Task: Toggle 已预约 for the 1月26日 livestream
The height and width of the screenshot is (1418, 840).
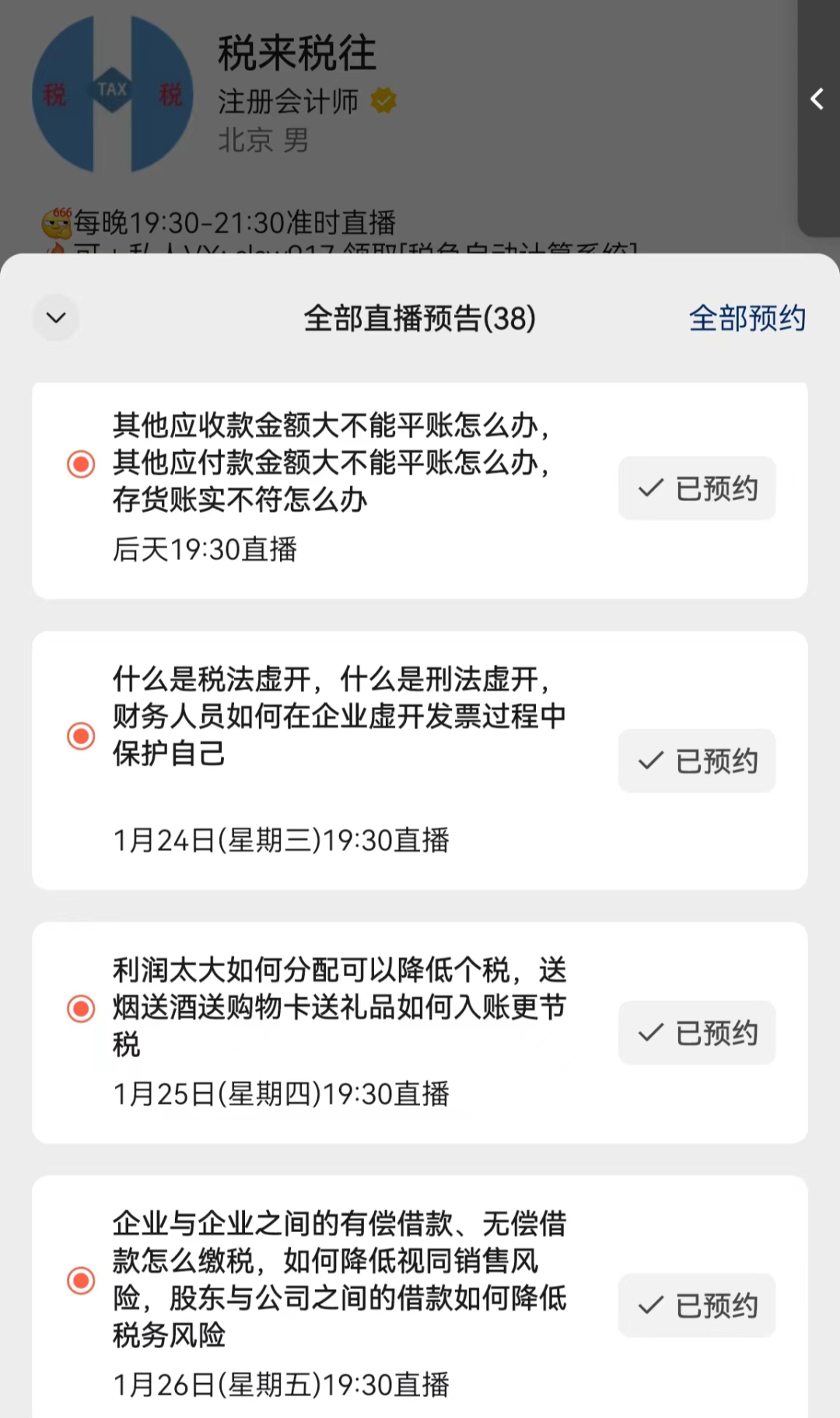Action: point(697,1305)
